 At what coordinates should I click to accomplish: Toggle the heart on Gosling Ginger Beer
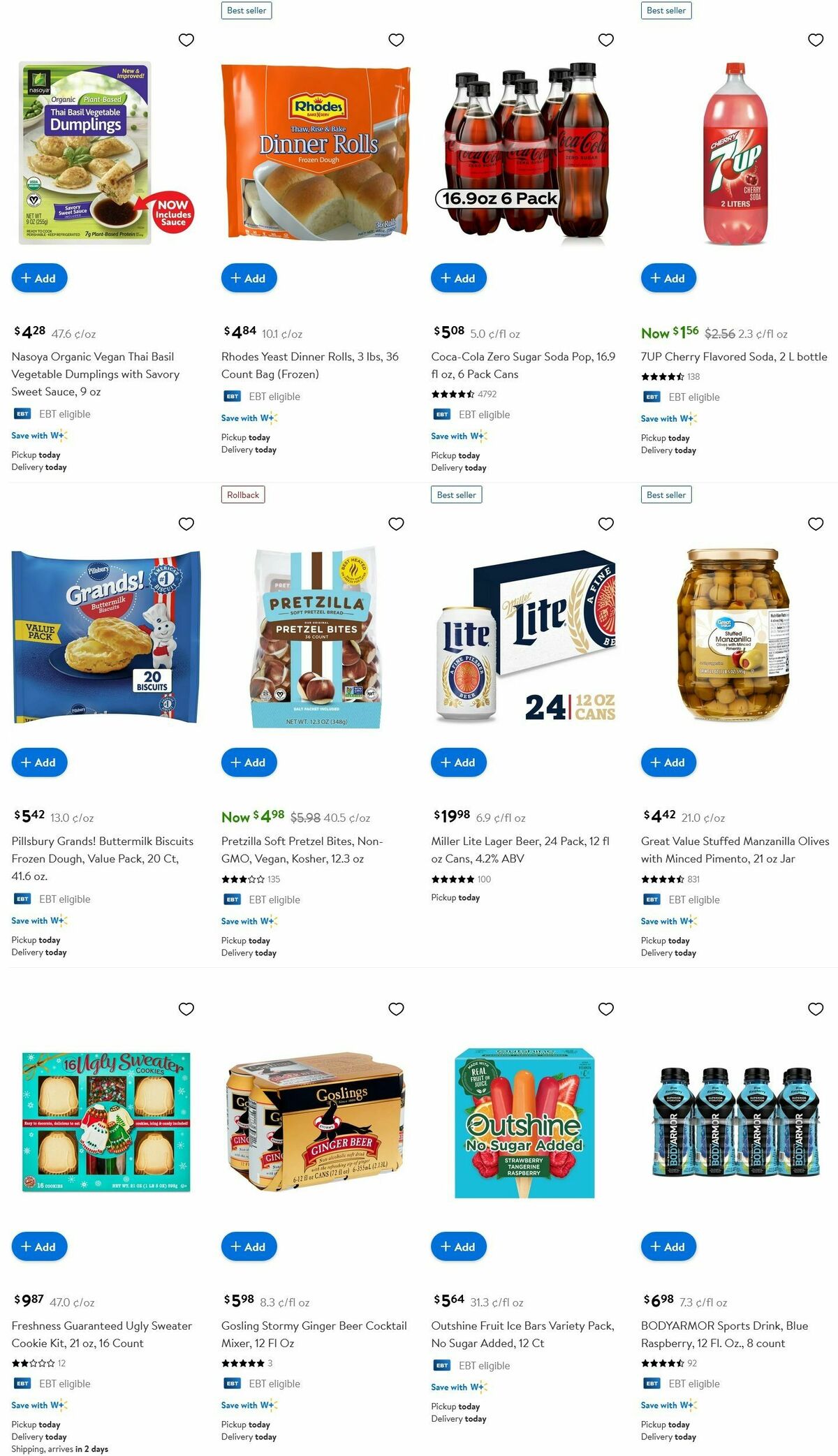point(396,1009)
